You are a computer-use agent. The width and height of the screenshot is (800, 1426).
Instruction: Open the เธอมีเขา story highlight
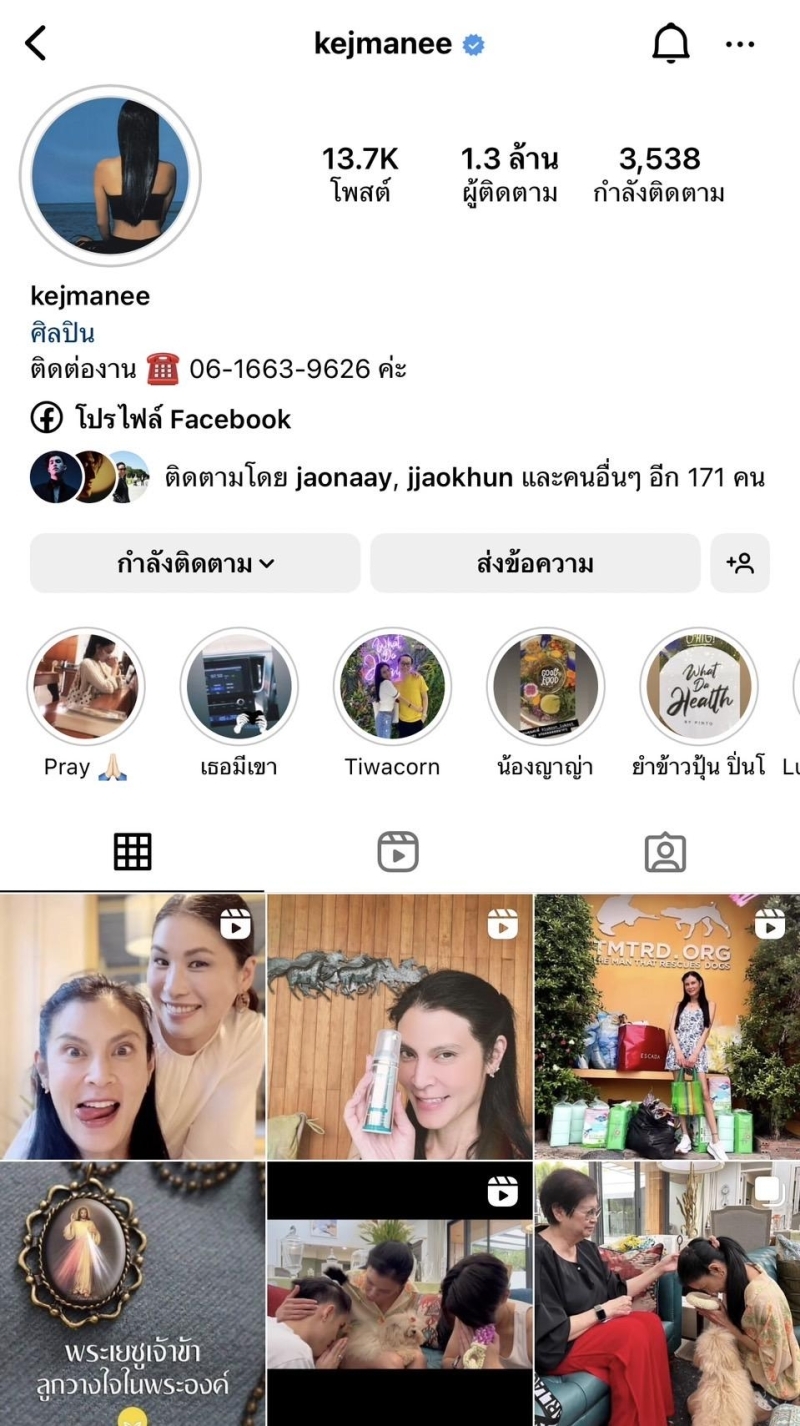239,687
